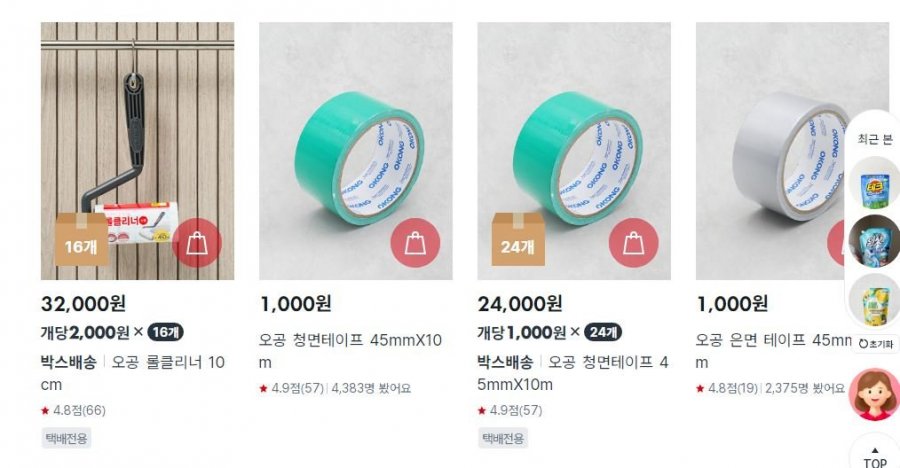Open the third recently viewed product
This screenshot has width=900, height=468.
coord(873,297)
